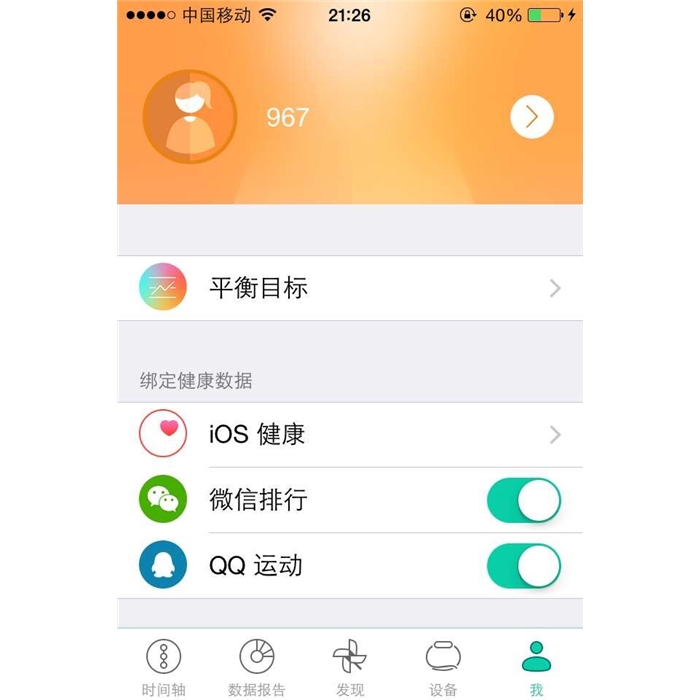Switch to the 数据报告 tab
Viewport: 700px width, 700px height.
pos(257,666)
